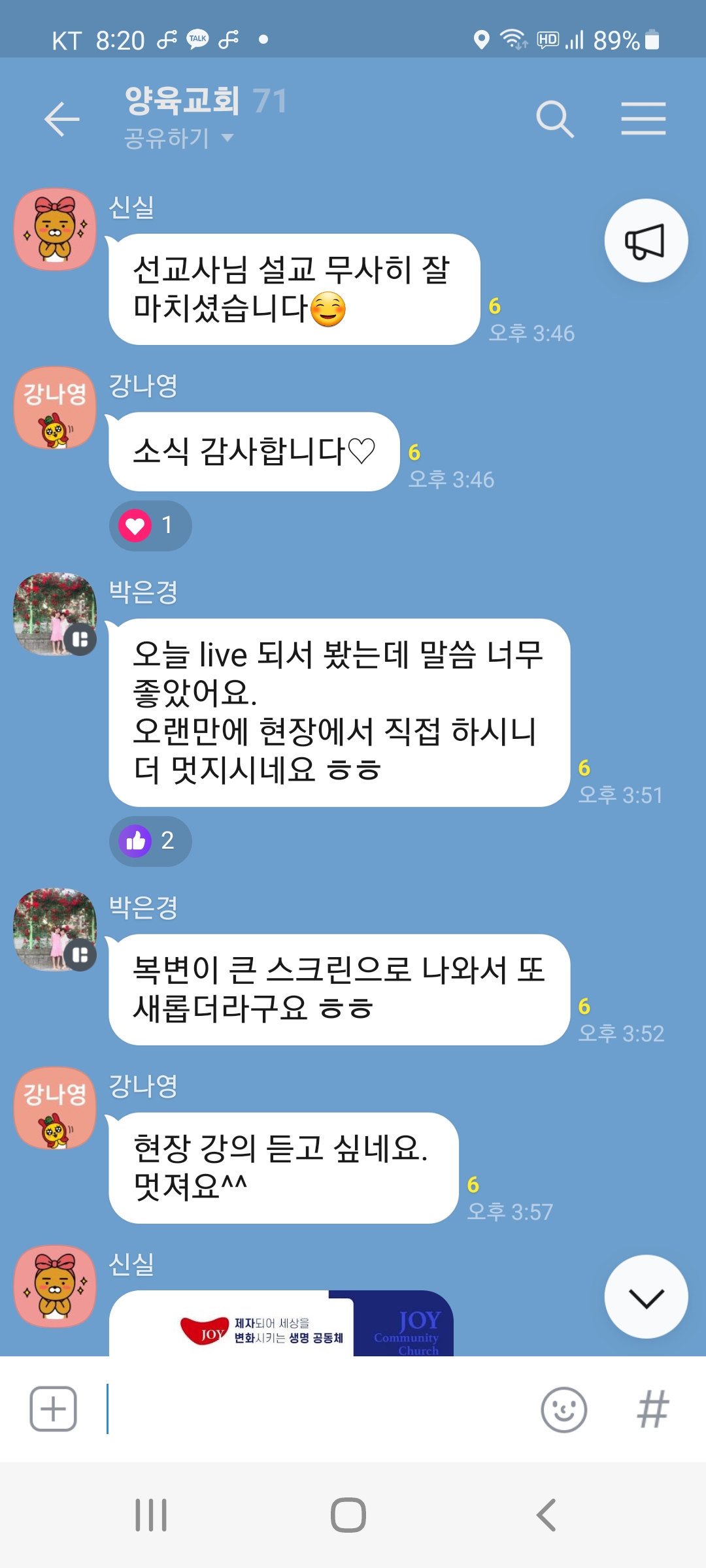The image size is (706, 1568).
Task: Open the chat room hamburger menu
Action: (x=643, y=119)
